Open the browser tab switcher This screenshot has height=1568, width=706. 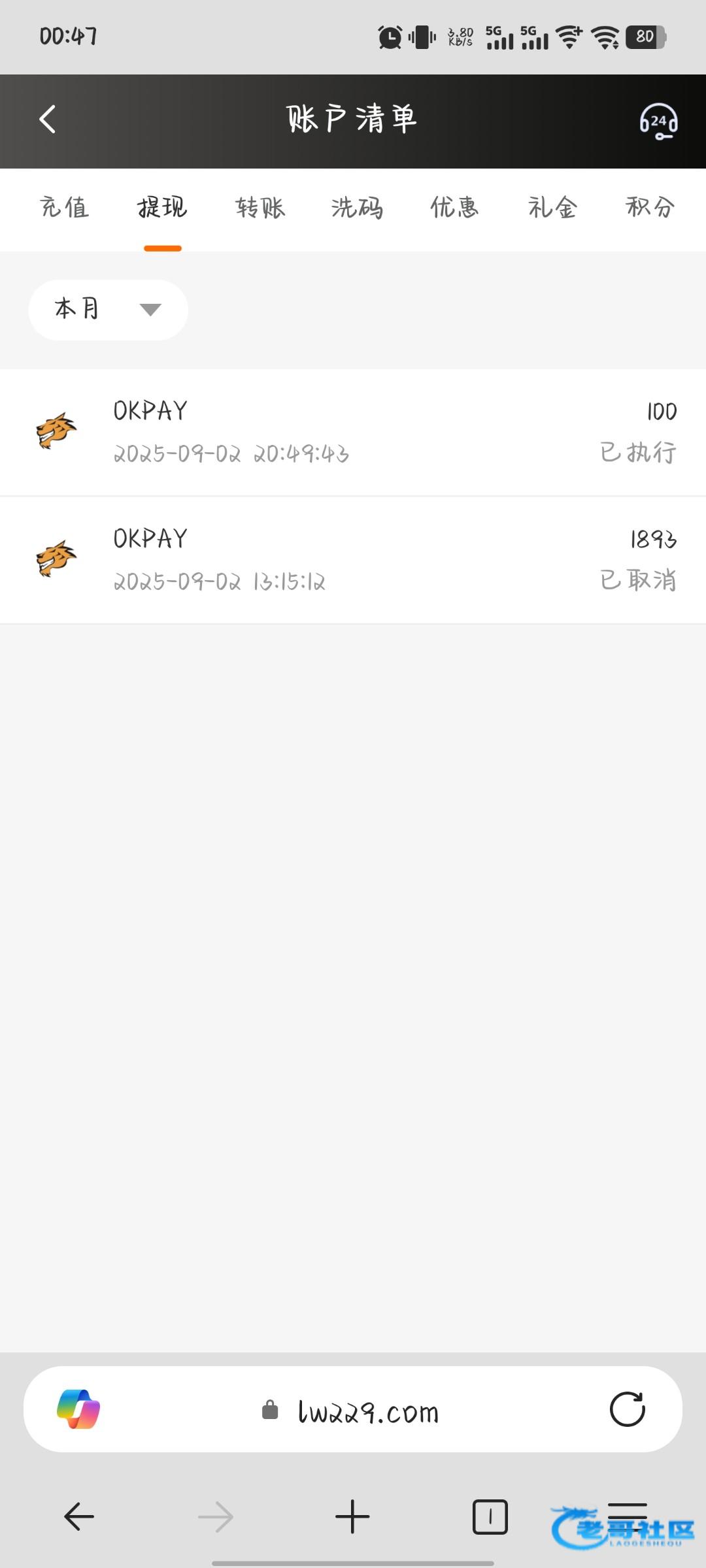point(490,1516)
